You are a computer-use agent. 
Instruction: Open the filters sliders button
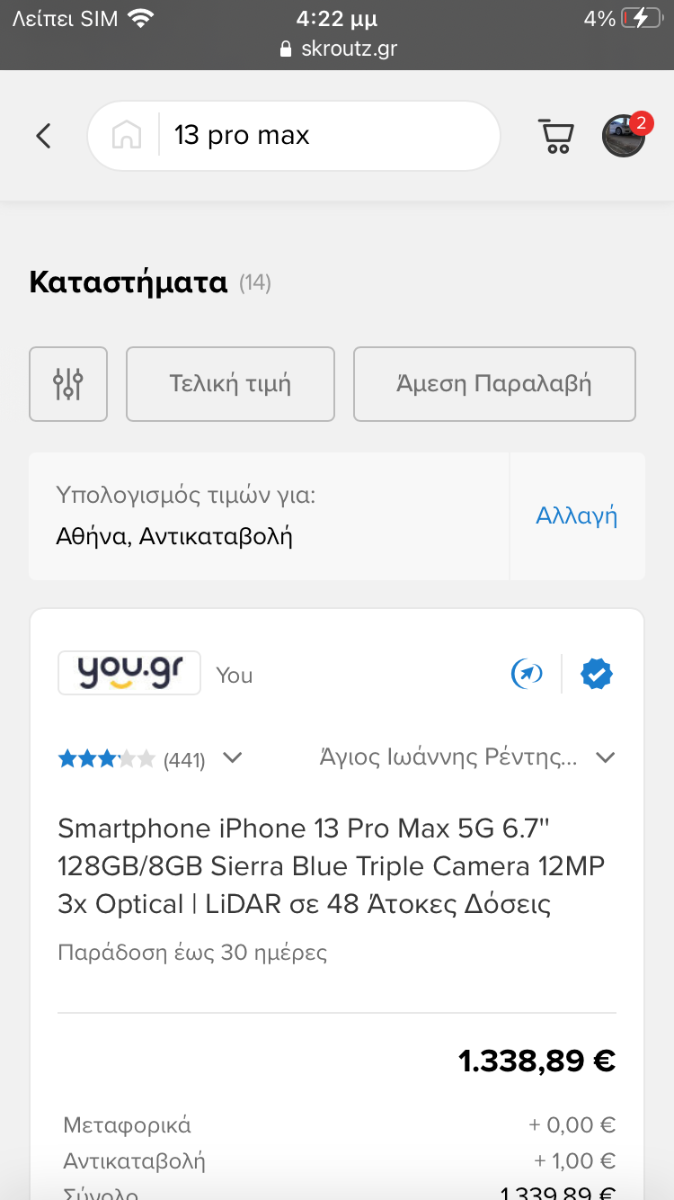coord(68,384)
